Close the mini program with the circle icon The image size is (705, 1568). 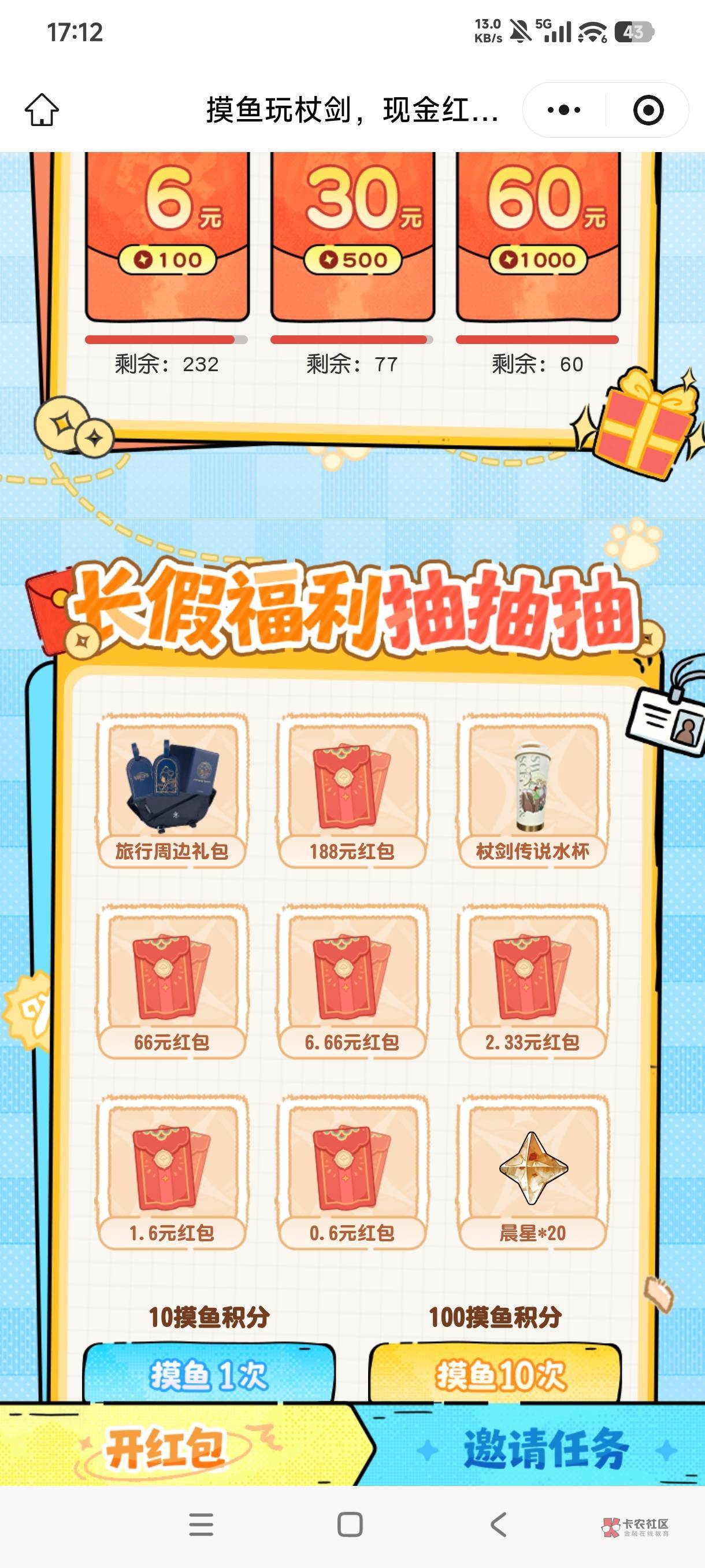click(648, 110)
